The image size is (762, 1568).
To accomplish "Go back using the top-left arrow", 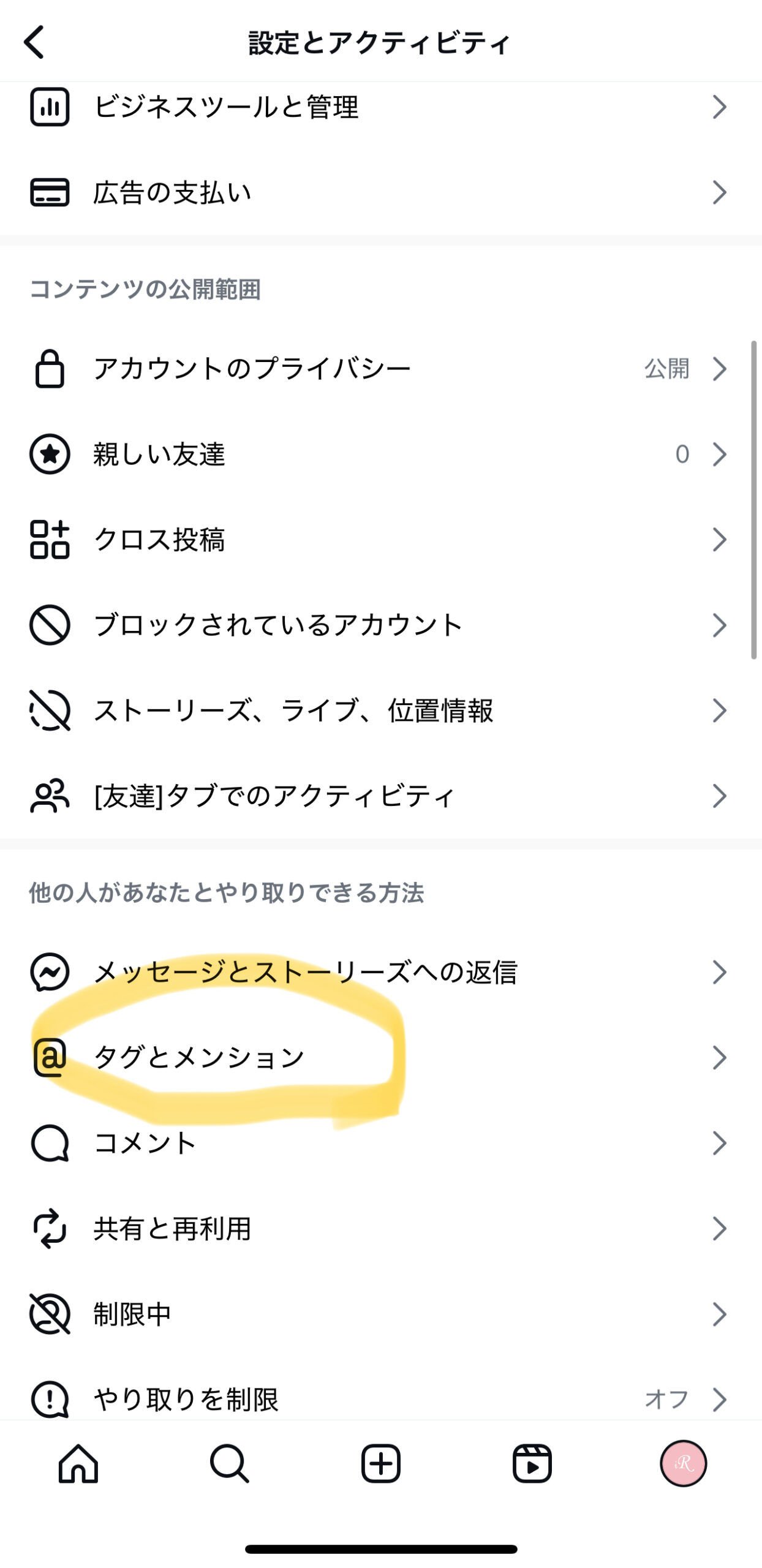I will 34,42.
